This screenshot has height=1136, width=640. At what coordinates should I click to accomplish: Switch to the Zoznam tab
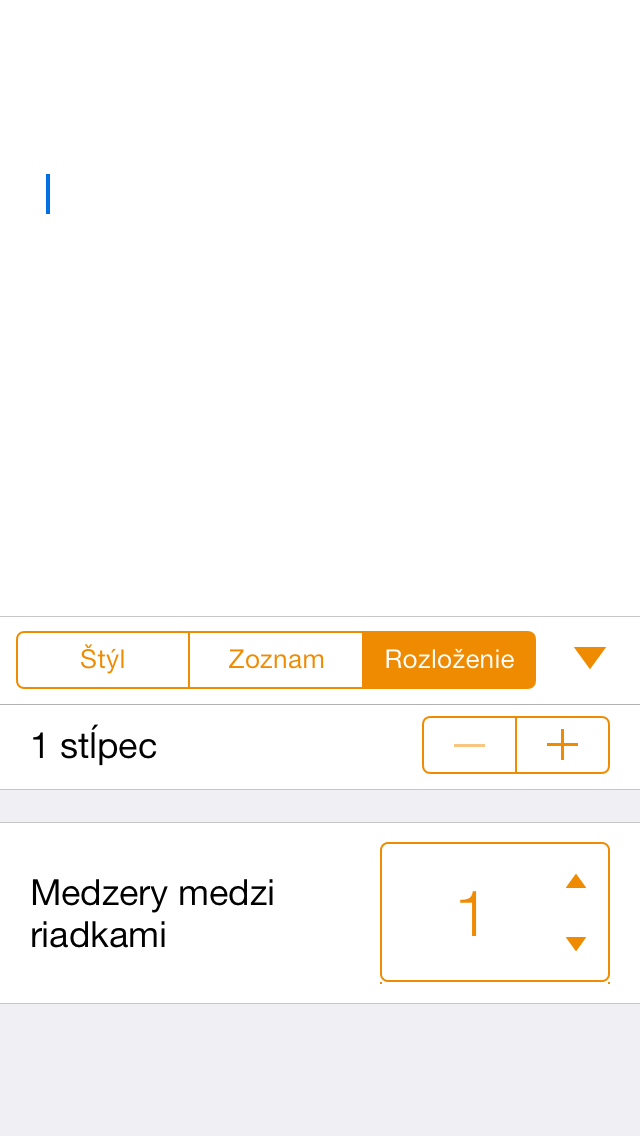(275, 659)
